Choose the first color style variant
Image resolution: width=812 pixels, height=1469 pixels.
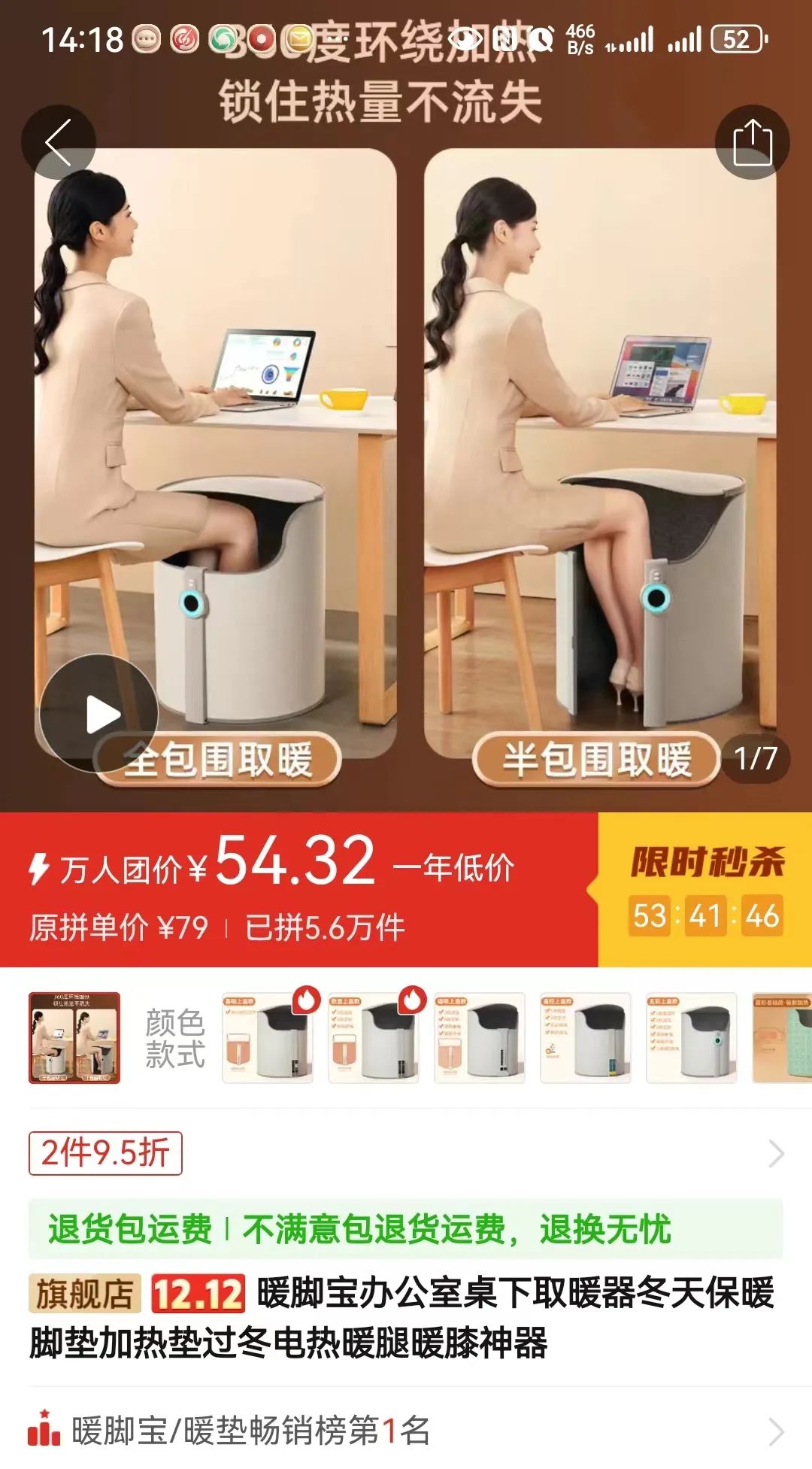tap(268, 1038)
